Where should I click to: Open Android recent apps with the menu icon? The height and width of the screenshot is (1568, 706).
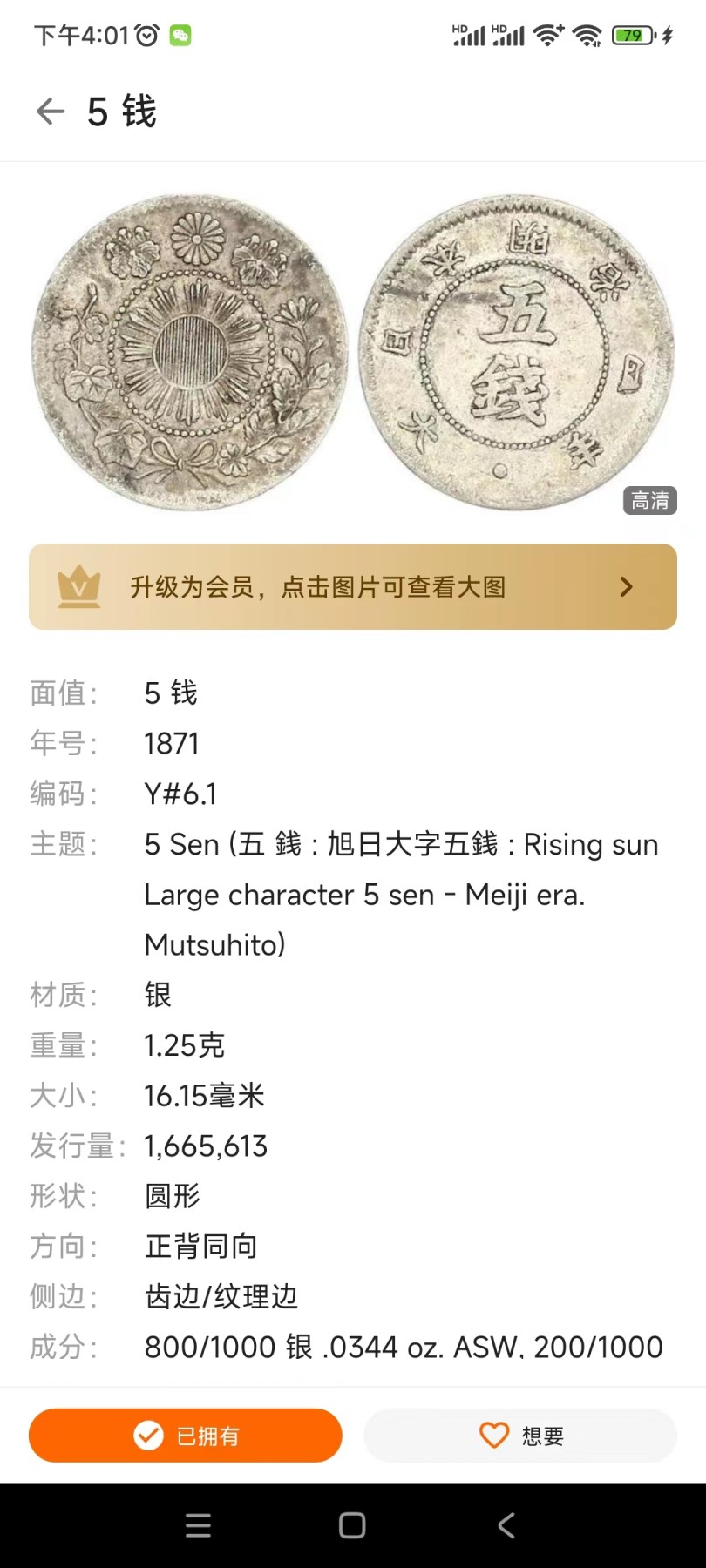tap(199, 1525)
